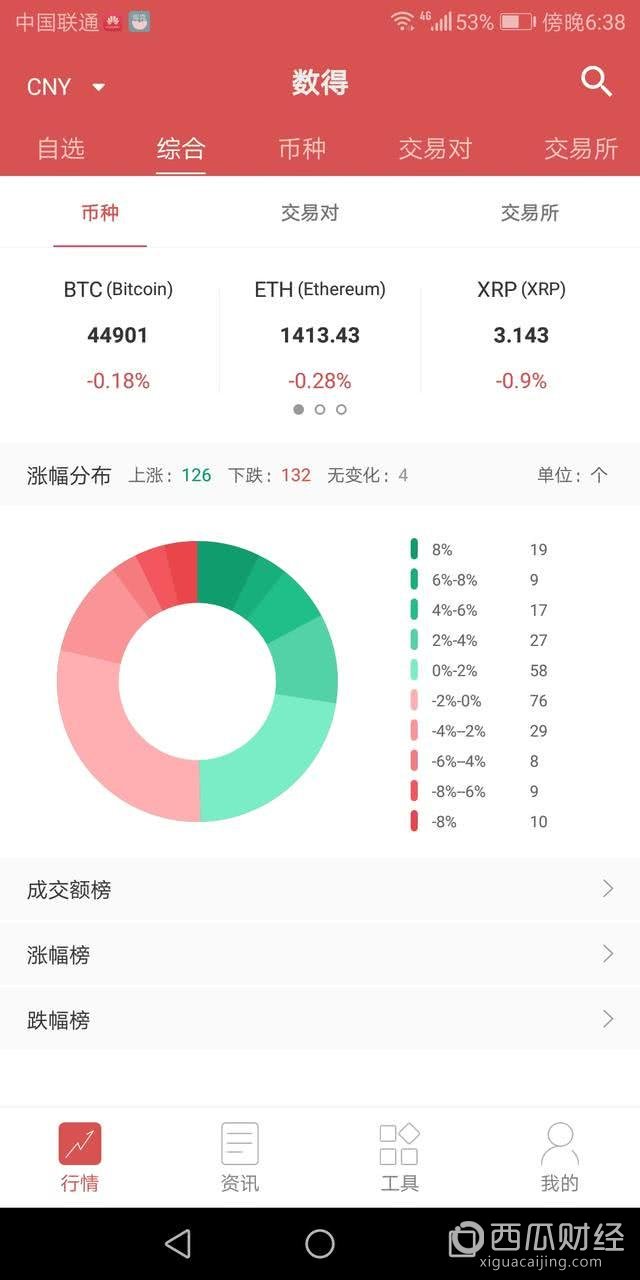
Task: Open the 跌幅榜 ranking row
Action: [320, 1020]
